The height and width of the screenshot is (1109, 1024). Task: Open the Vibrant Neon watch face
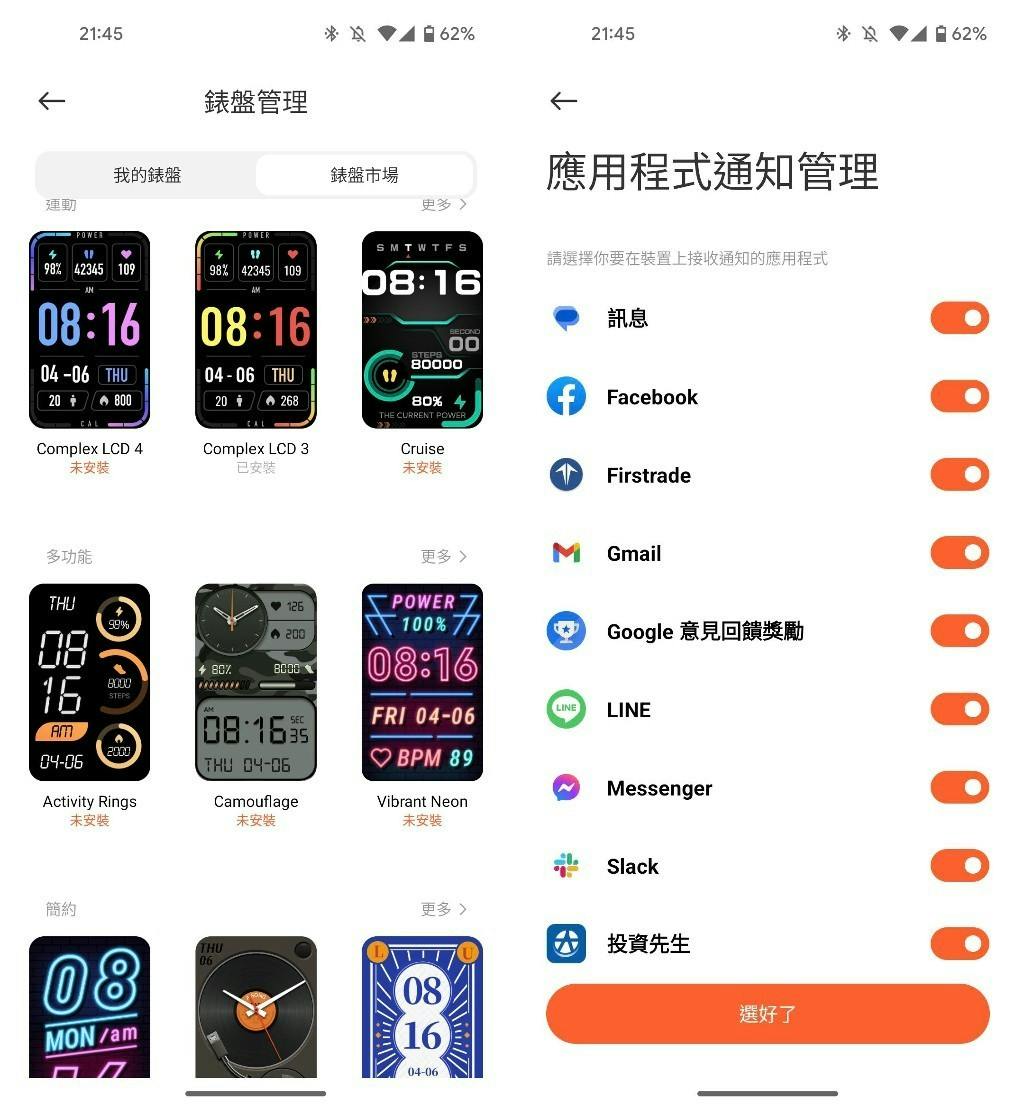tap(422, 682)
